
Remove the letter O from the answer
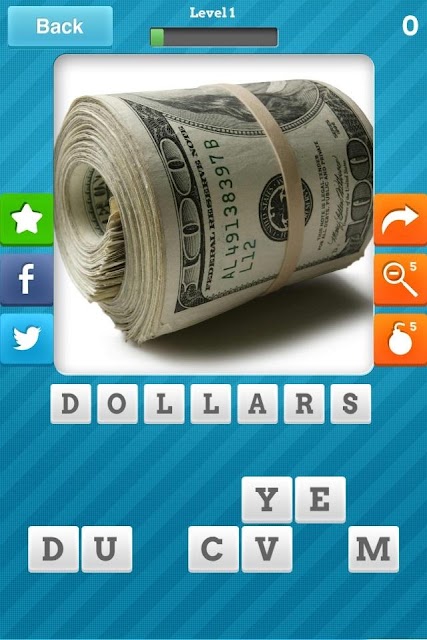pos(117,404)
